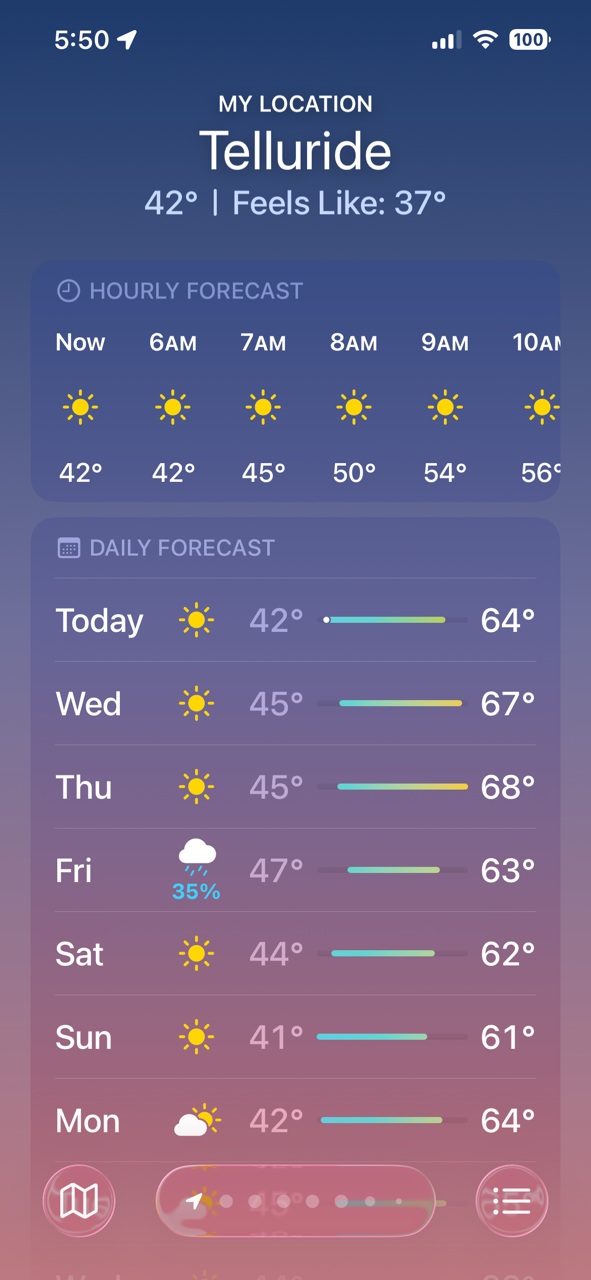Open Today's daily forecast details
The height and width of the screenshot is (1280, 591).
coord(295,620)
